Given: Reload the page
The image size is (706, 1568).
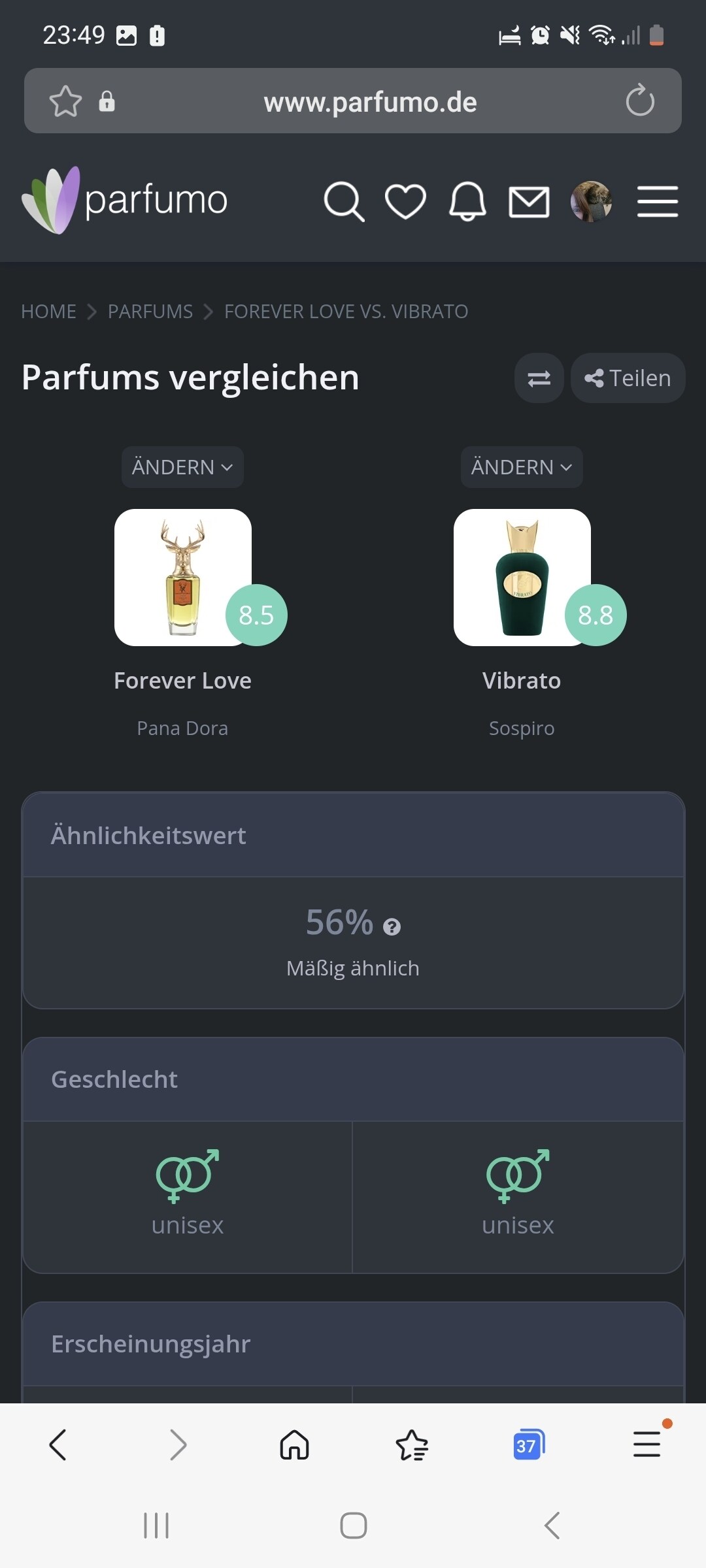Looking at the screenshot, I should [639, 101].
